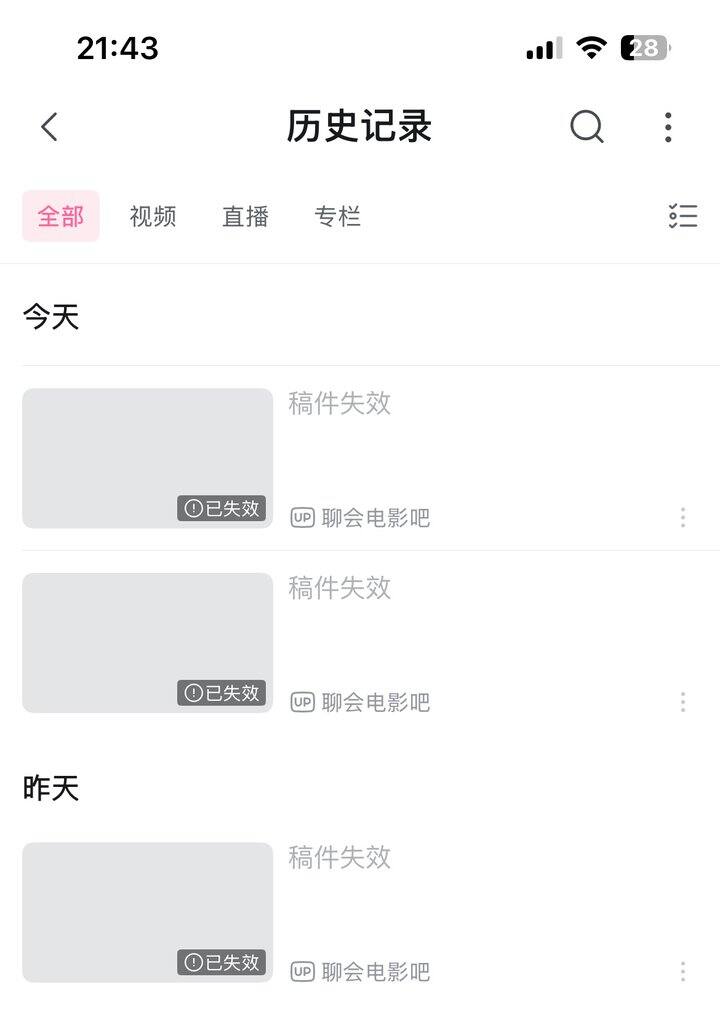720x1014 pixels.
Task: Tap the 已失效 label on first thumbnail
Action: click(222, 508)
